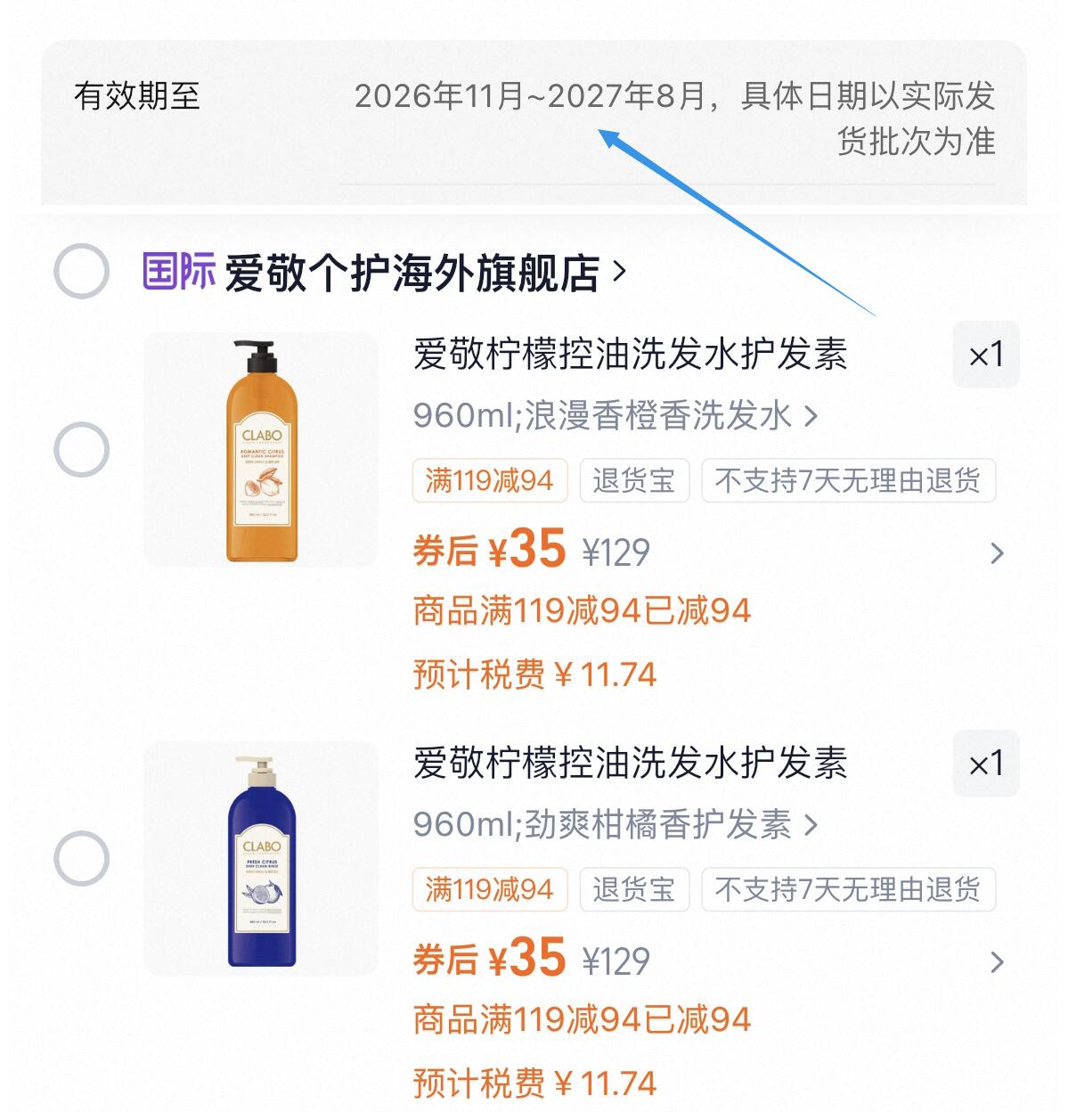Screen dimensions: 1068x1120
Task: Open the blue conditioner bottle product image
Action: coord(261,858)
